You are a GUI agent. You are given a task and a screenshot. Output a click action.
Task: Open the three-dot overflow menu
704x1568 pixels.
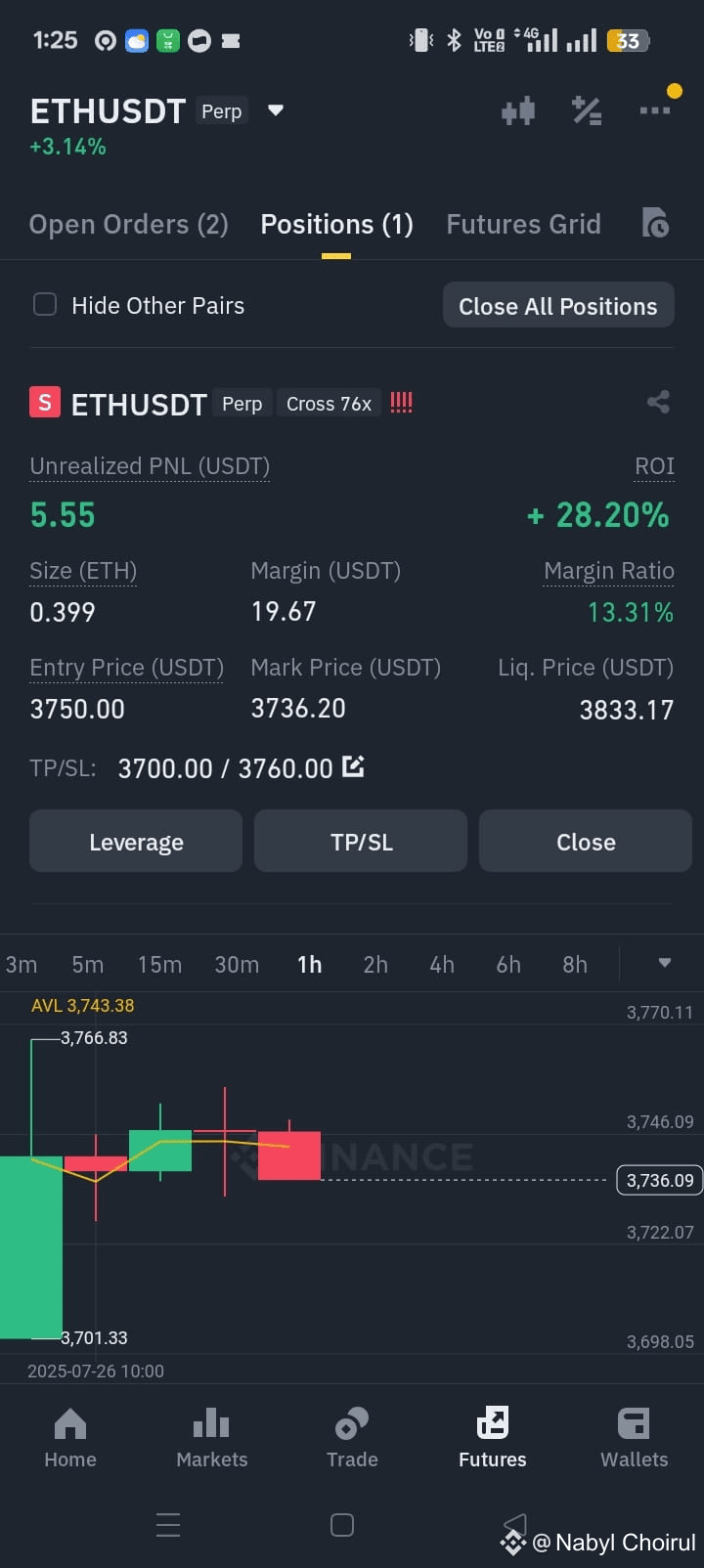pos(655,110)
